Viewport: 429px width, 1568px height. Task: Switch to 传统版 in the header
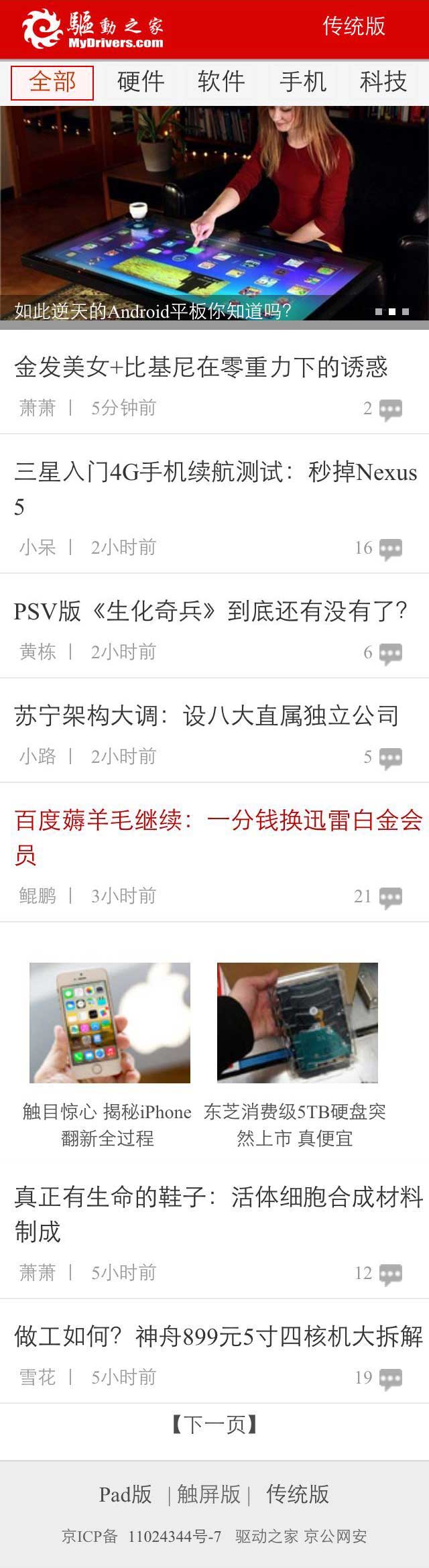[354, 26]
